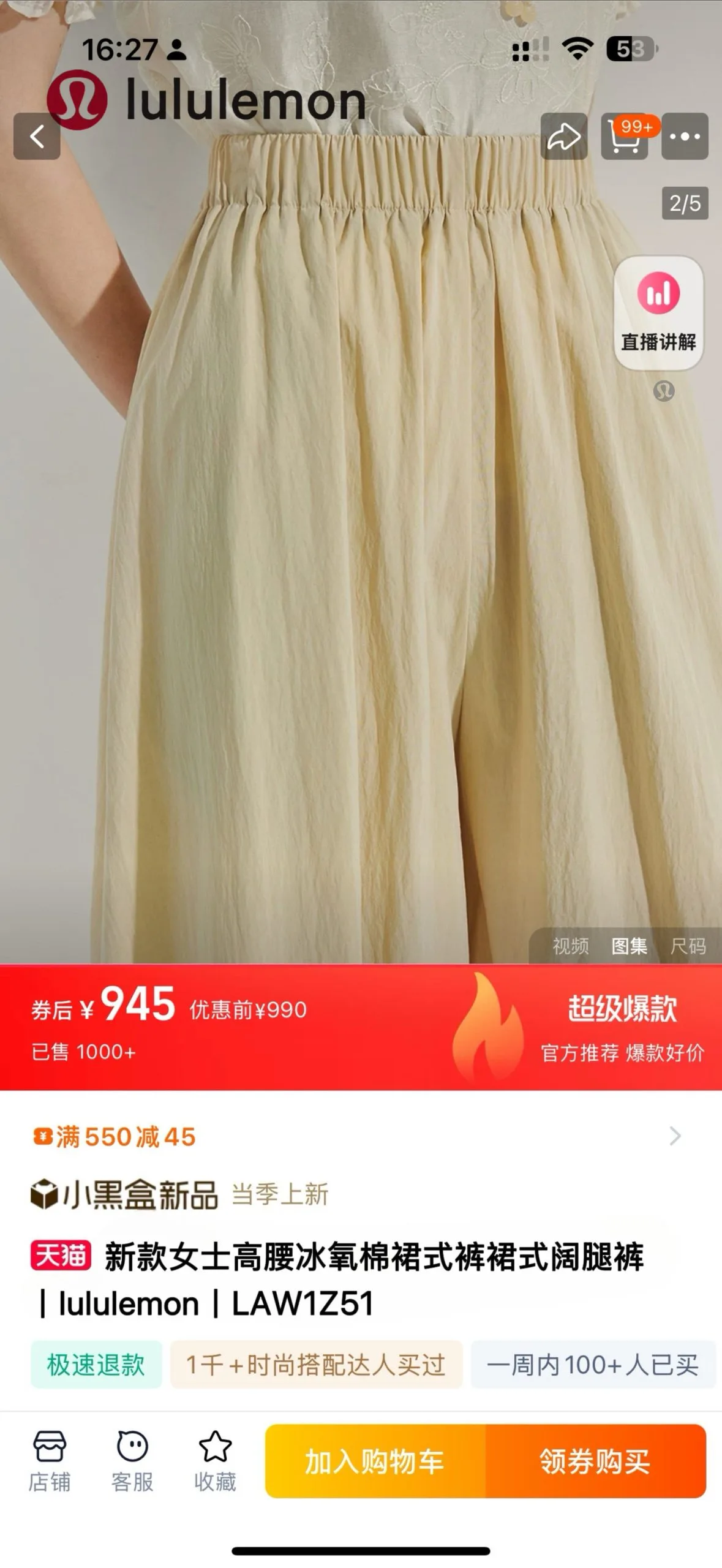Tap 领券购买 to buy with coupon

point(595,1461)
